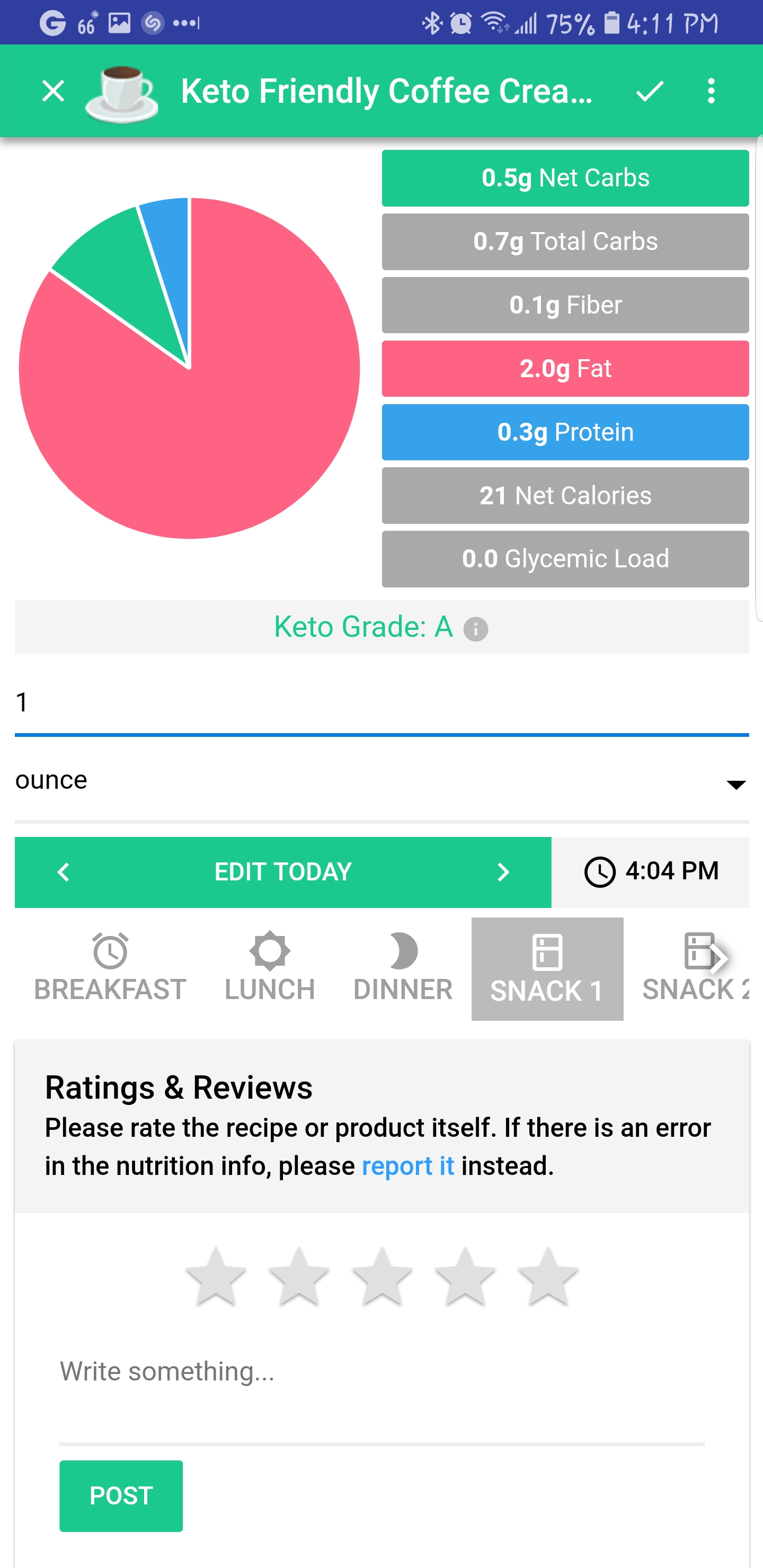Confirm with the checkmark icon
This screenshot has width=763, height=1568.
click(x=649, y=91)
